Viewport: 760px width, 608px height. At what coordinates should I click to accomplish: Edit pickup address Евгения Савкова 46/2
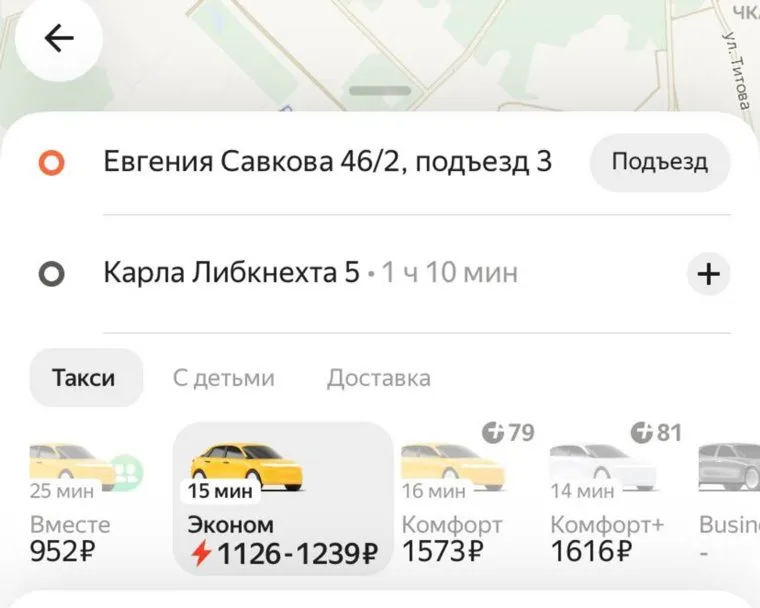click(x=327, y=162)
